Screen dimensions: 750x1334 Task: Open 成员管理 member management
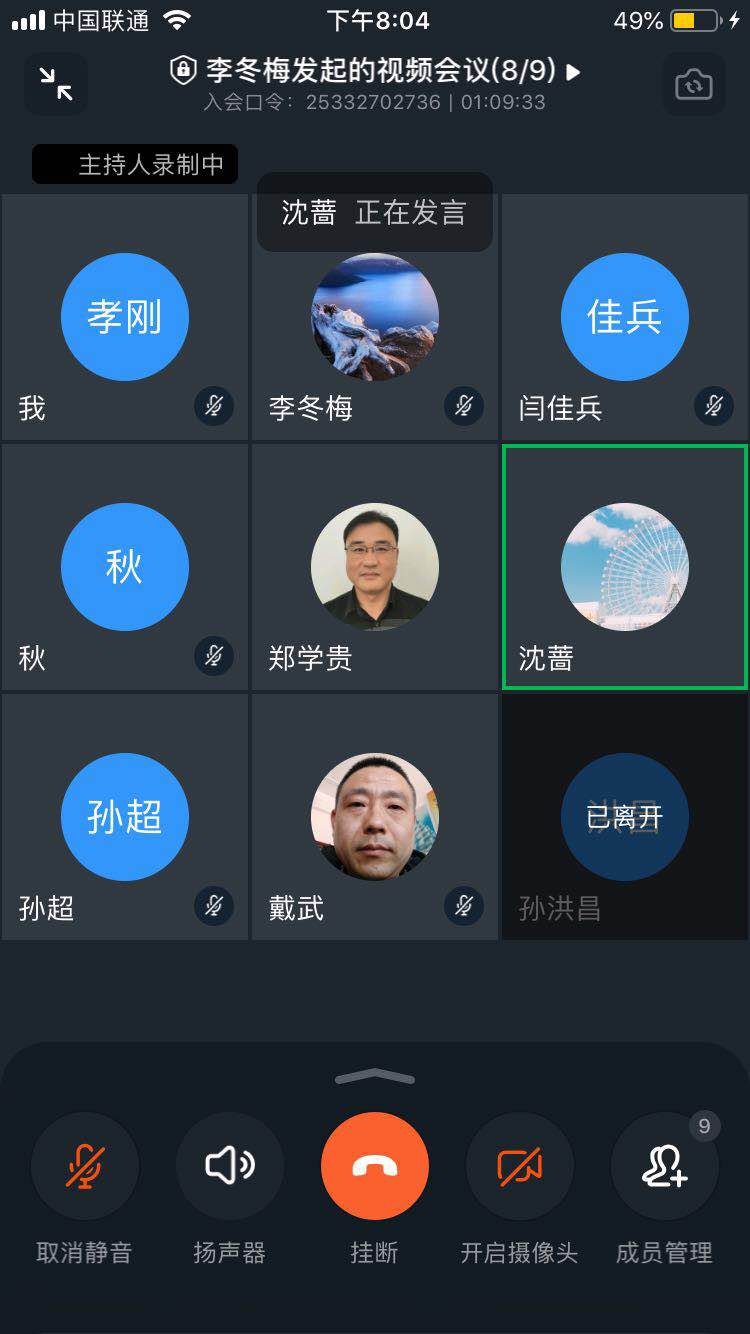click(665, 1167)
